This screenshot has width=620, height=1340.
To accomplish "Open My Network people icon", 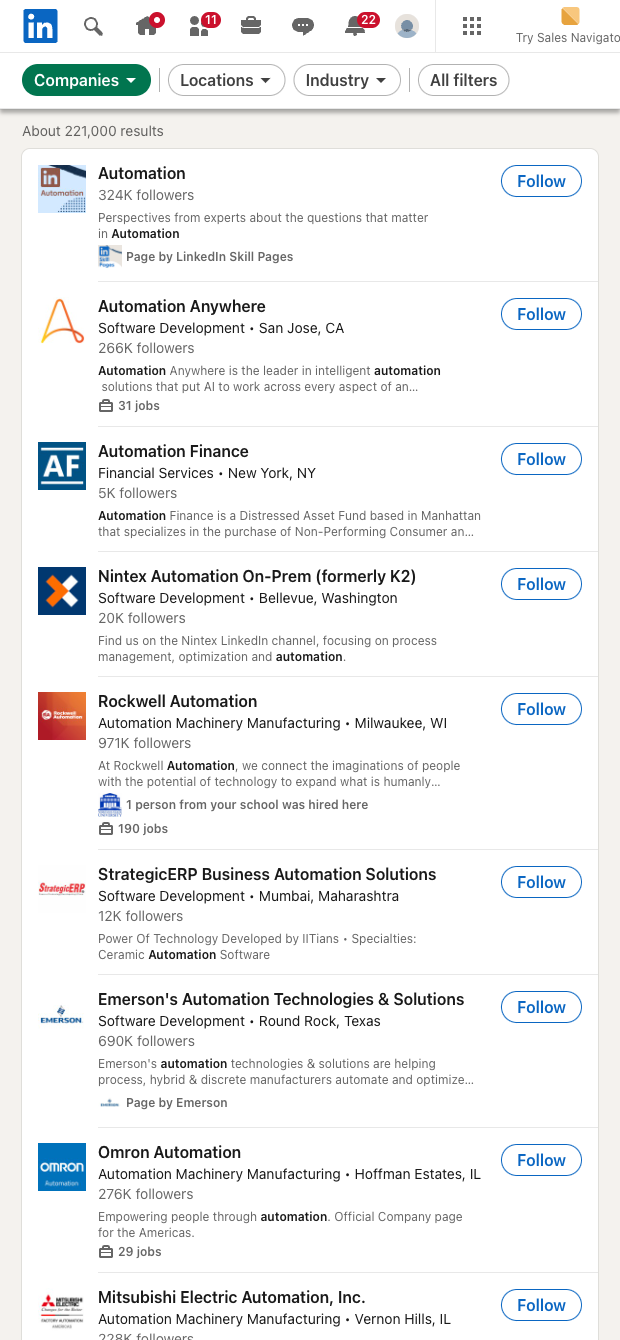I will coord(199,26).
